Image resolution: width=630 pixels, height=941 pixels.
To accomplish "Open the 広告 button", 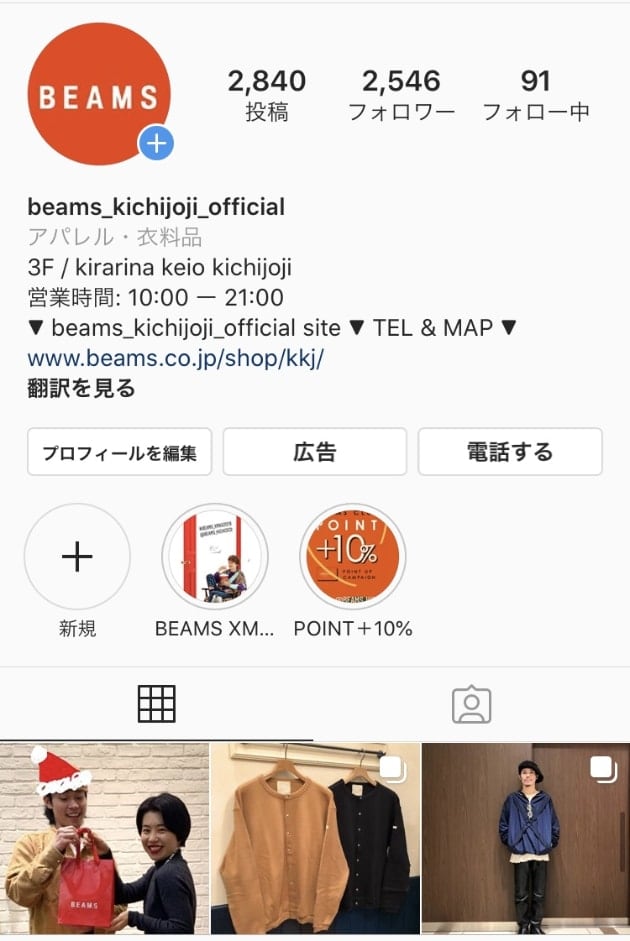I will 314,452.
